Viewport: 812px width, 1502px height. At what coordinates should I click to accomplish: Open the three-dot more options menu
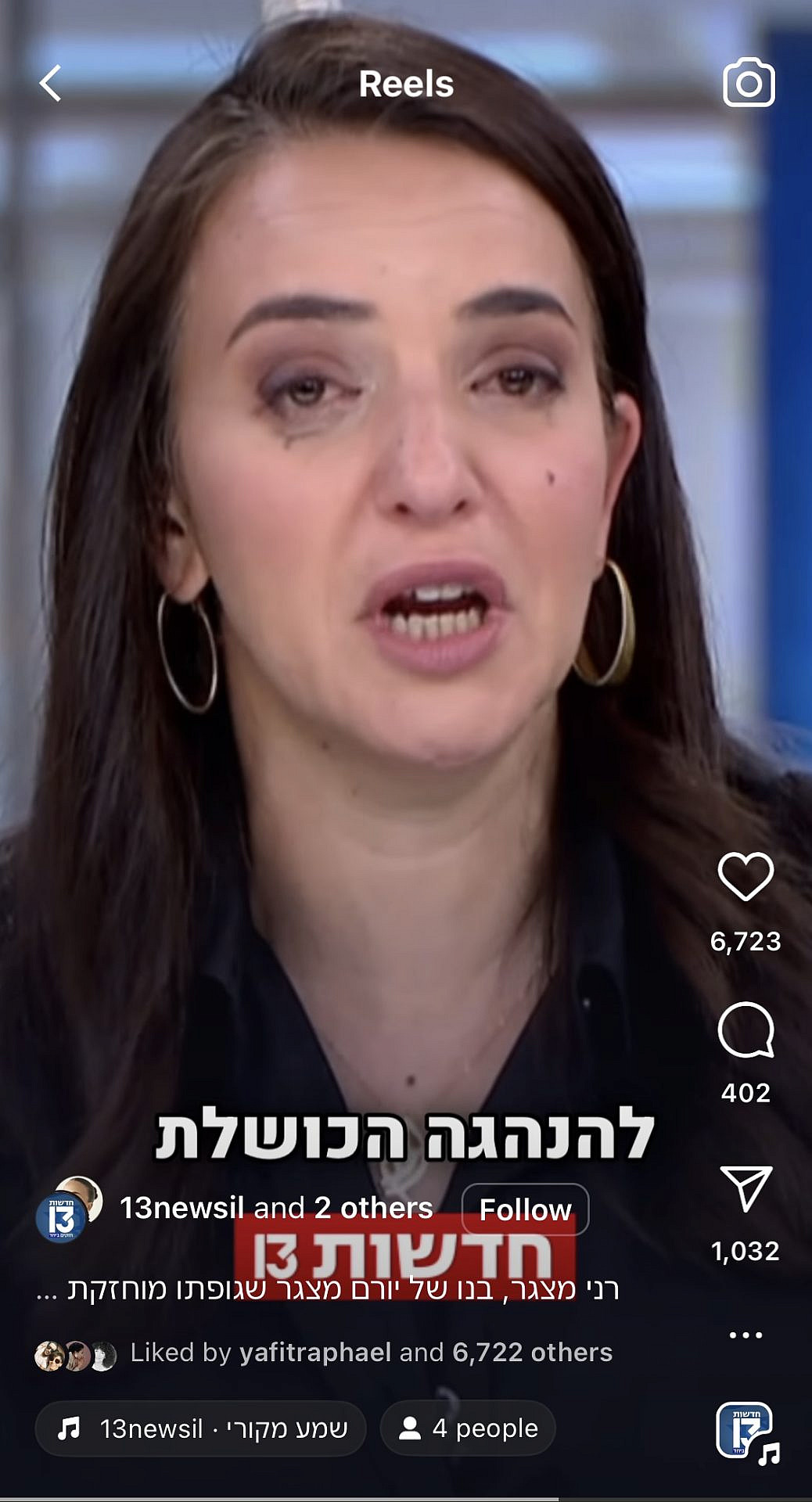[x=745, y=1335]
